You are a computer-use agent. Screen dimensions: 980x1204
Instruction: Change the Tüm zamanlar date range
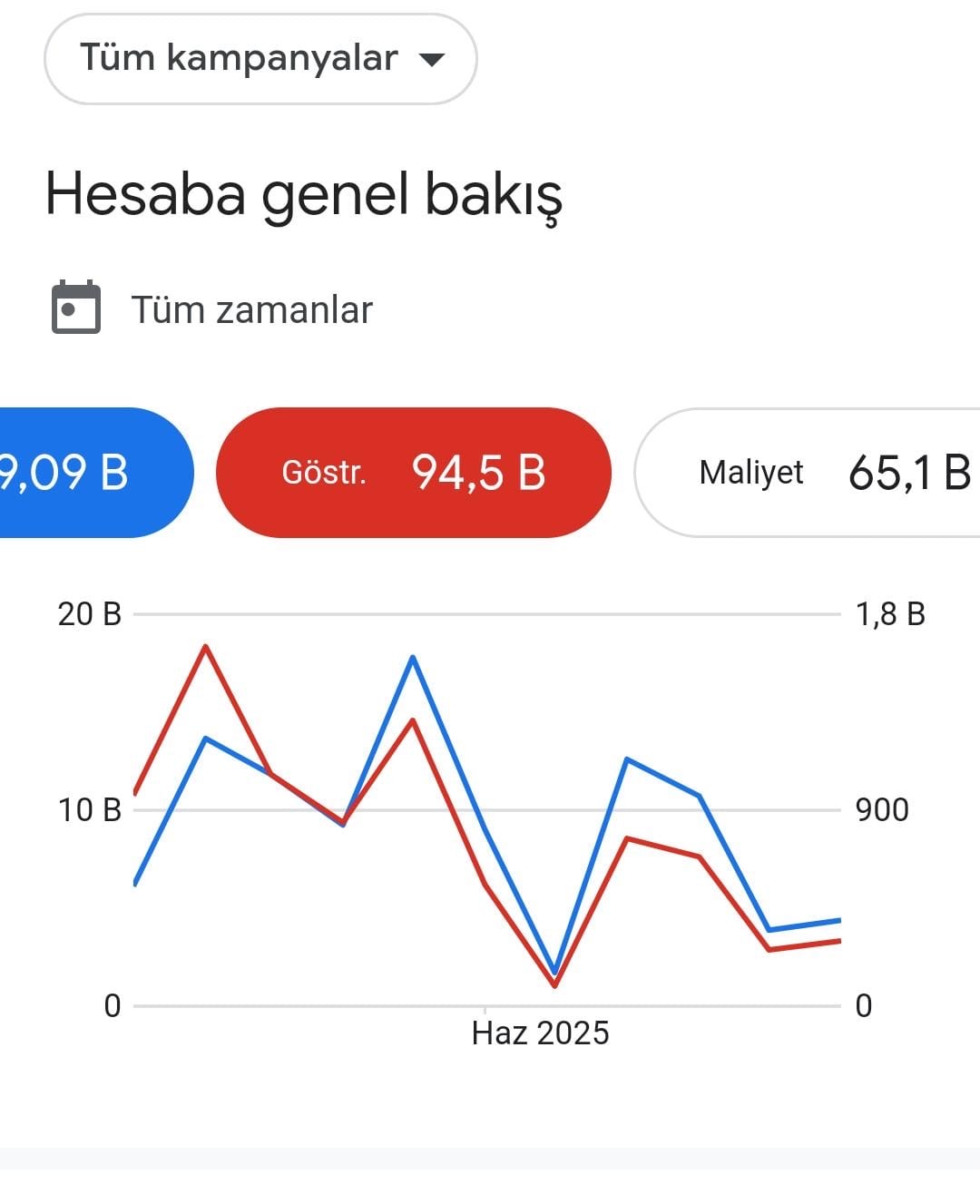pos(211,309)
